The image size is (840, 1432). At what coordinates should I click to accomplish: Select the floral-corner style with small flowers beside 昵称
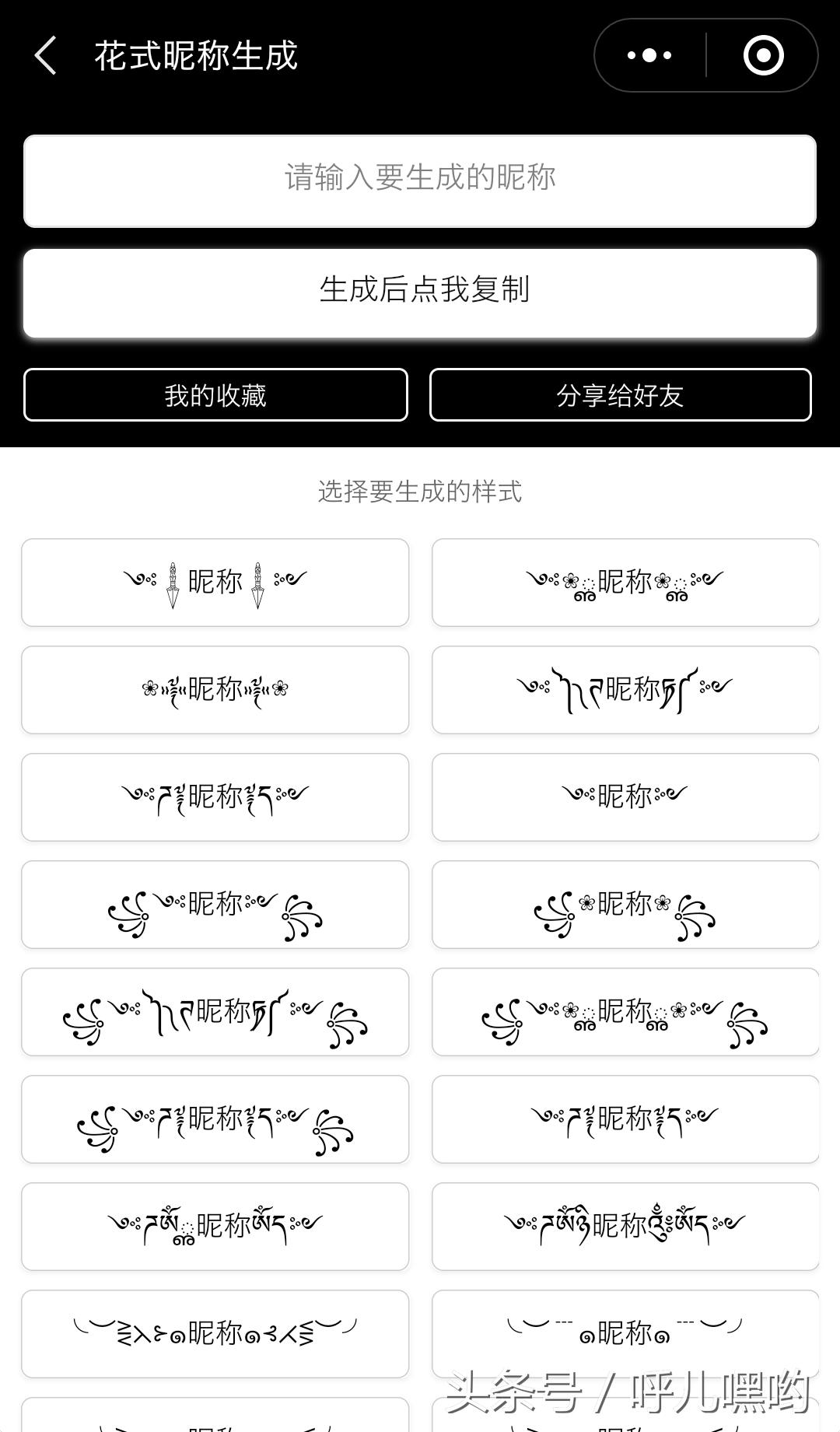(625, 905)
